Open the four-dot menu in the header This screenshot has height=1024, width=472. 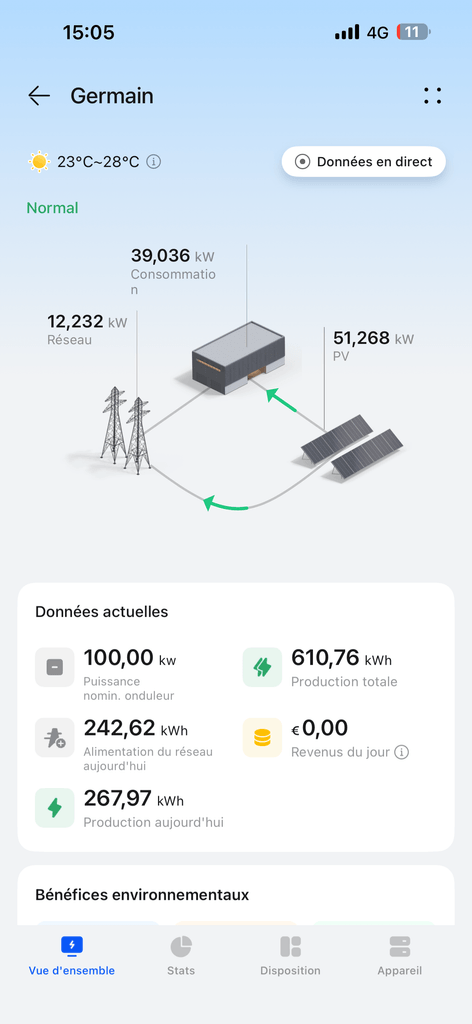(x=432, y=96)
